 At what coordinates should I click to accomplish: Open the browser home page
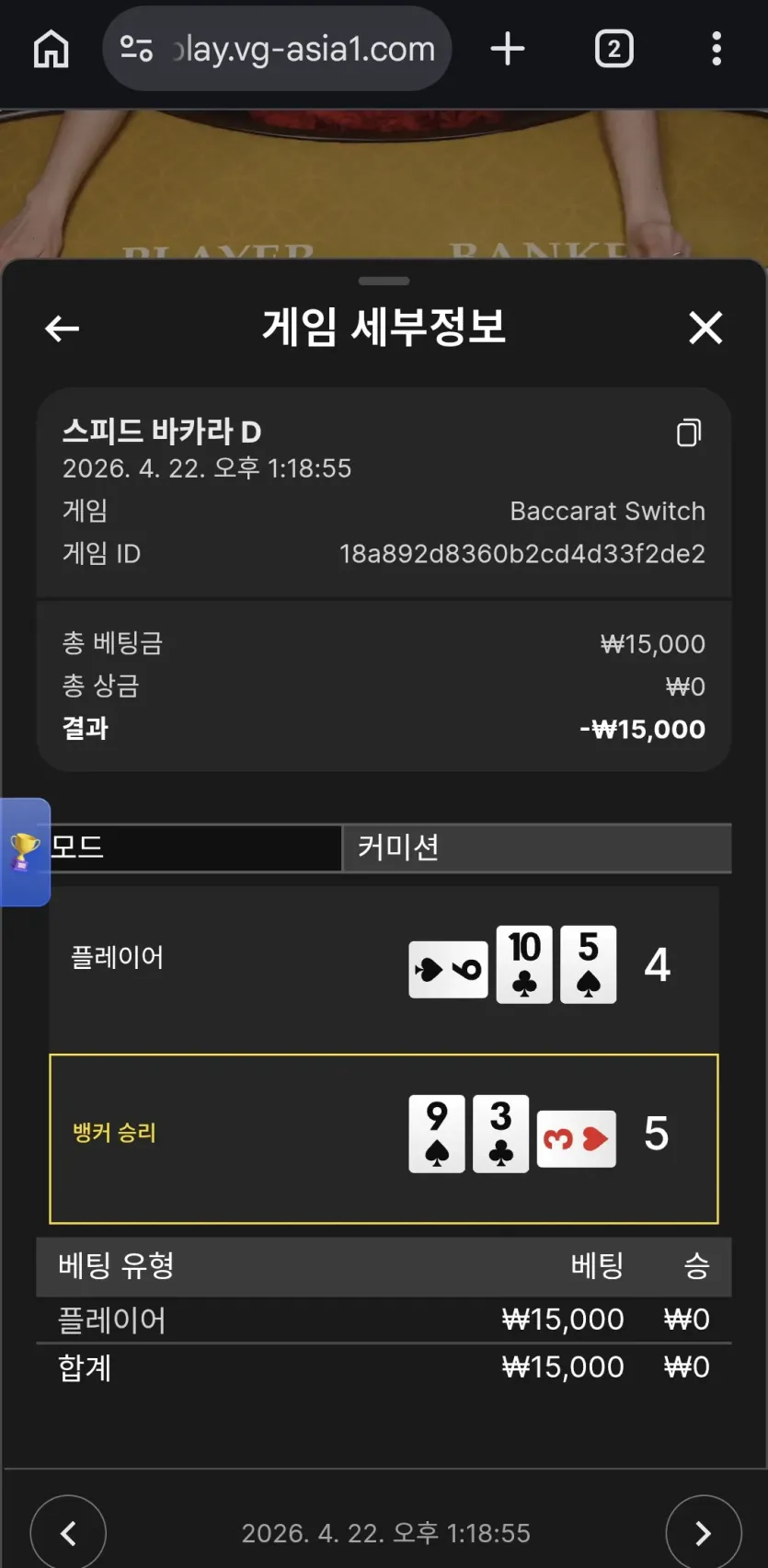(x=52, y=49)
